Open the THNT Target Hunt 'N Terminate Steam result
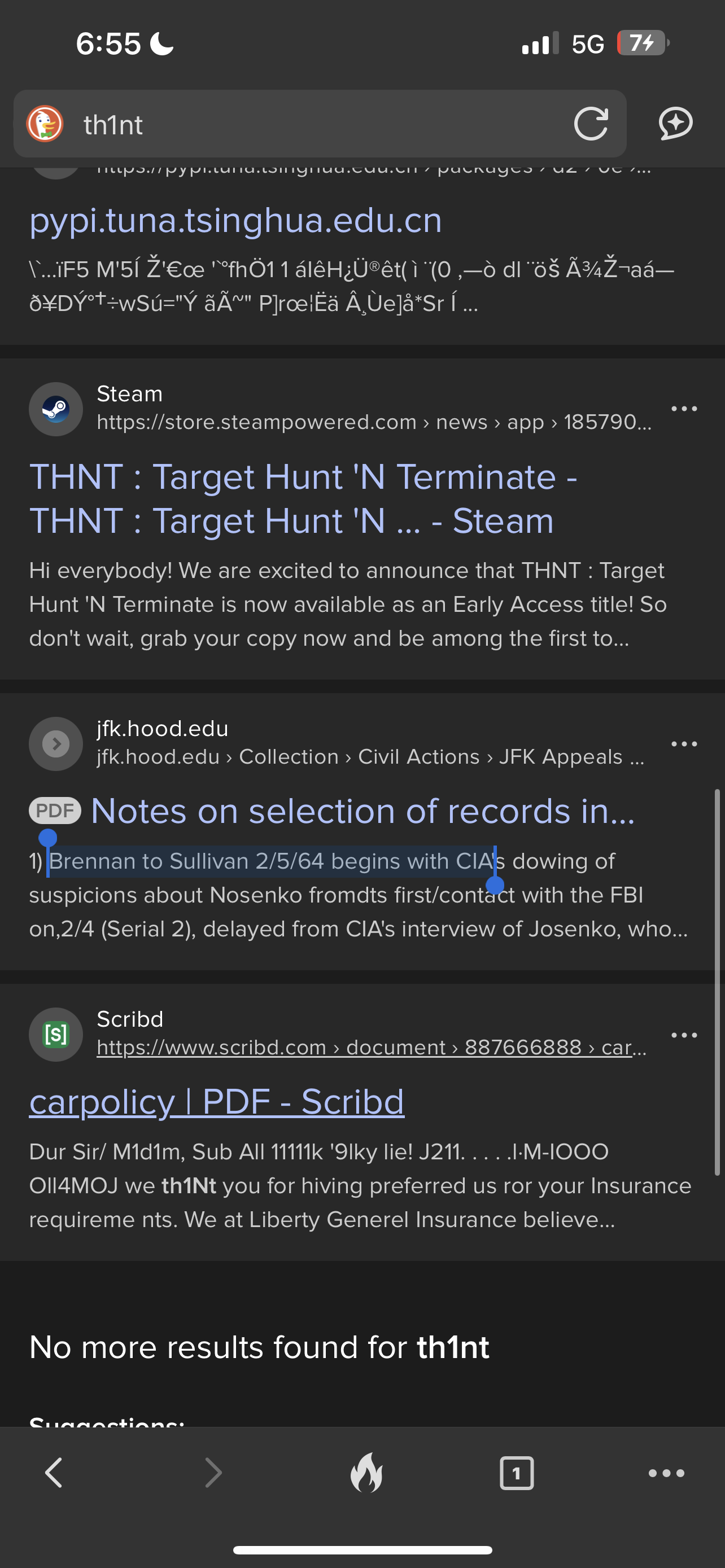 tap(303, 498)
